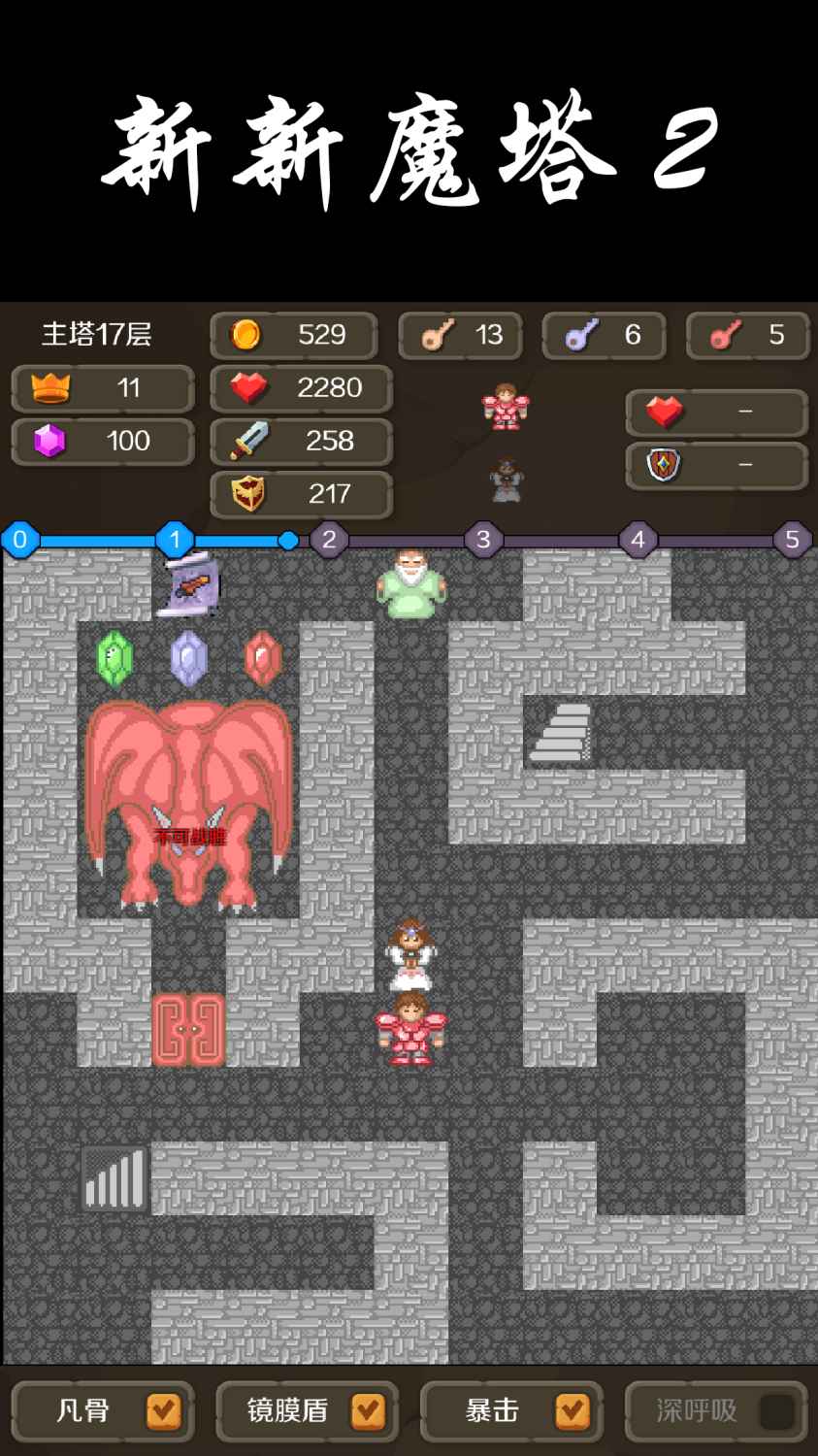Select timeline marker 4
The width and height of the screenshot is (818, 1456).
[638, 540]
